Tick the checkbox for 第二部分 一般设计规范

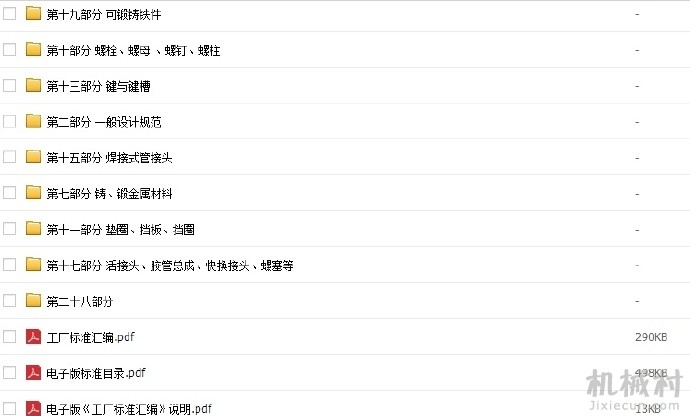10,122
